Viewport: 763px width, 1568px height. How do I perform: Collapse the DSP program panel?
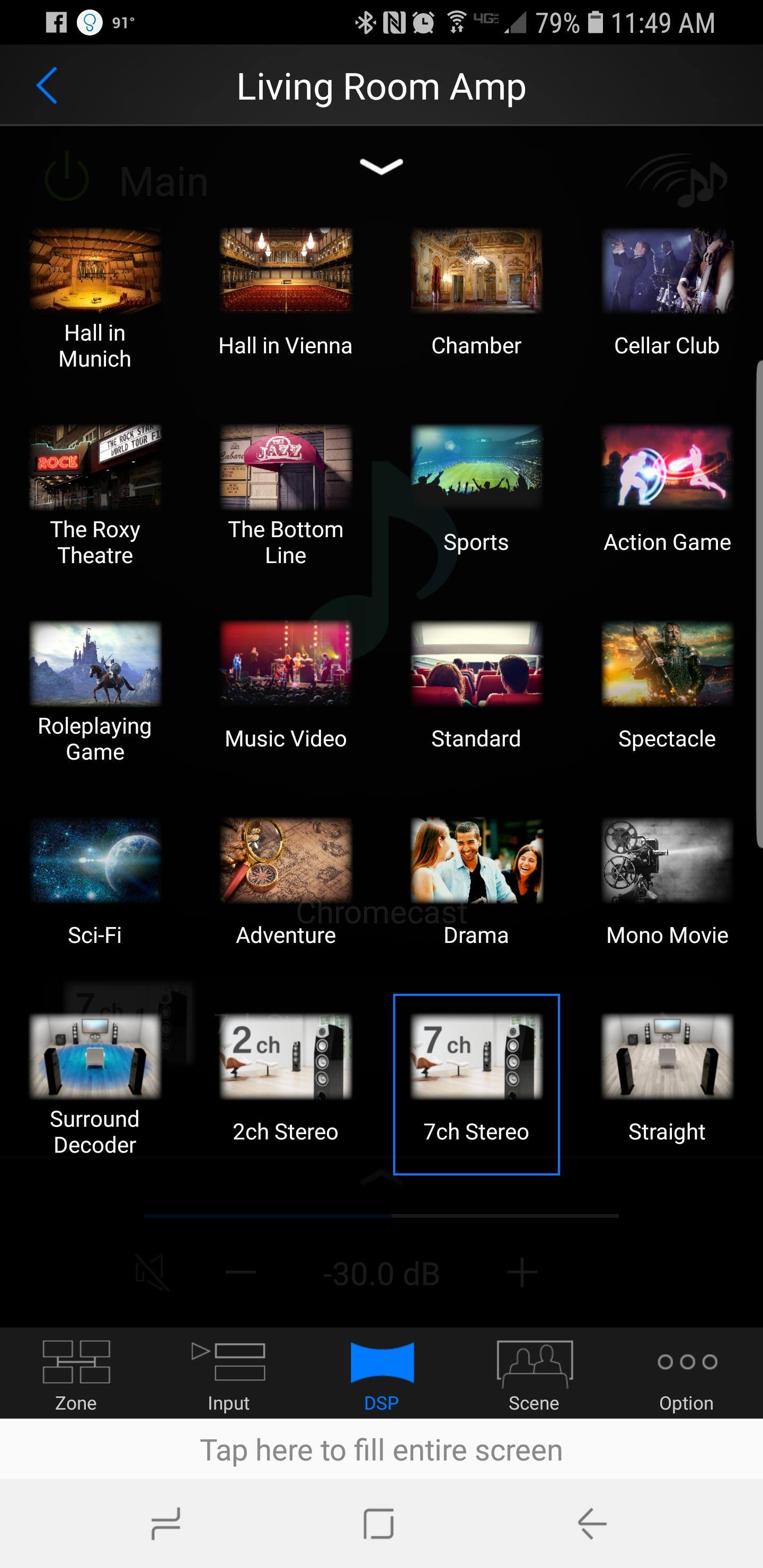pyautogui.click(x=381, y=166)
